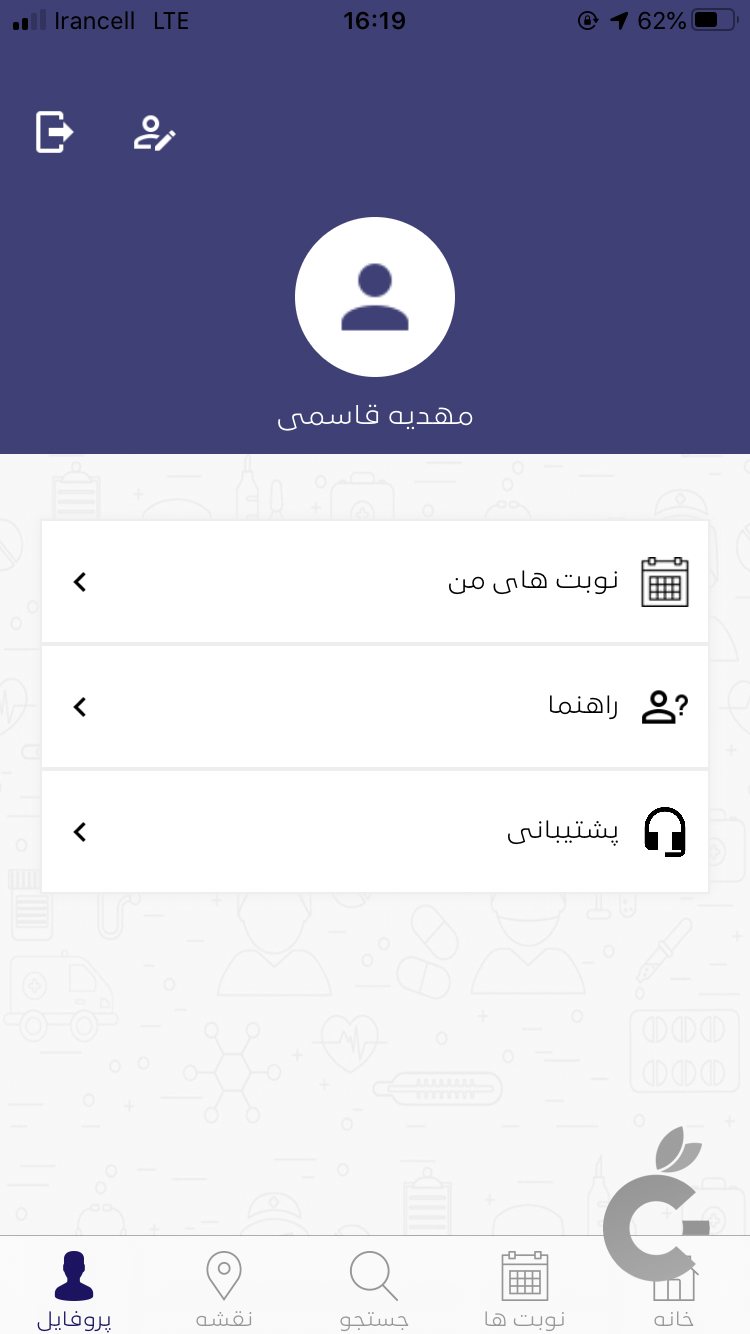
Task: Open the راهنما row via its chevron
Action: click(79, 706)
